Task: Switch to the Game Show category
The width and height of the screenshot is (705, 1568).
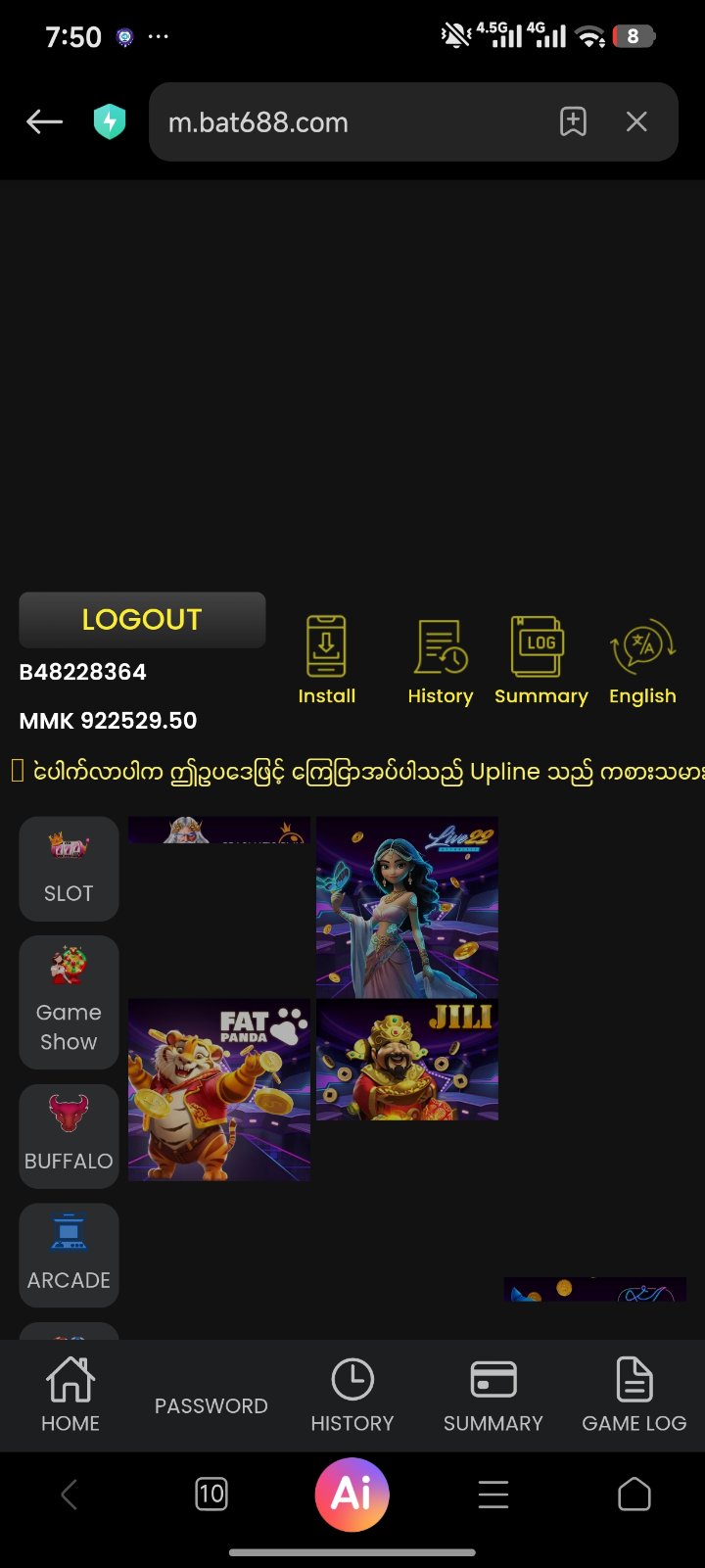Action: (x=69, y=1002)
